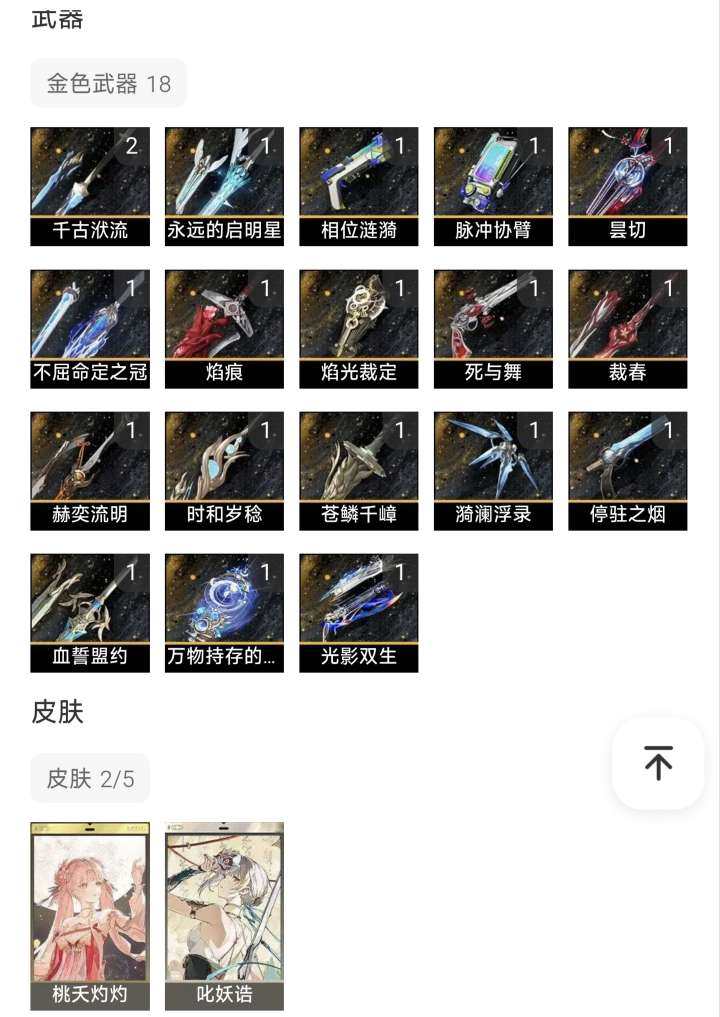
Task: Open the 不屈命定之冠 weapon tile
Action: point(90,329)
